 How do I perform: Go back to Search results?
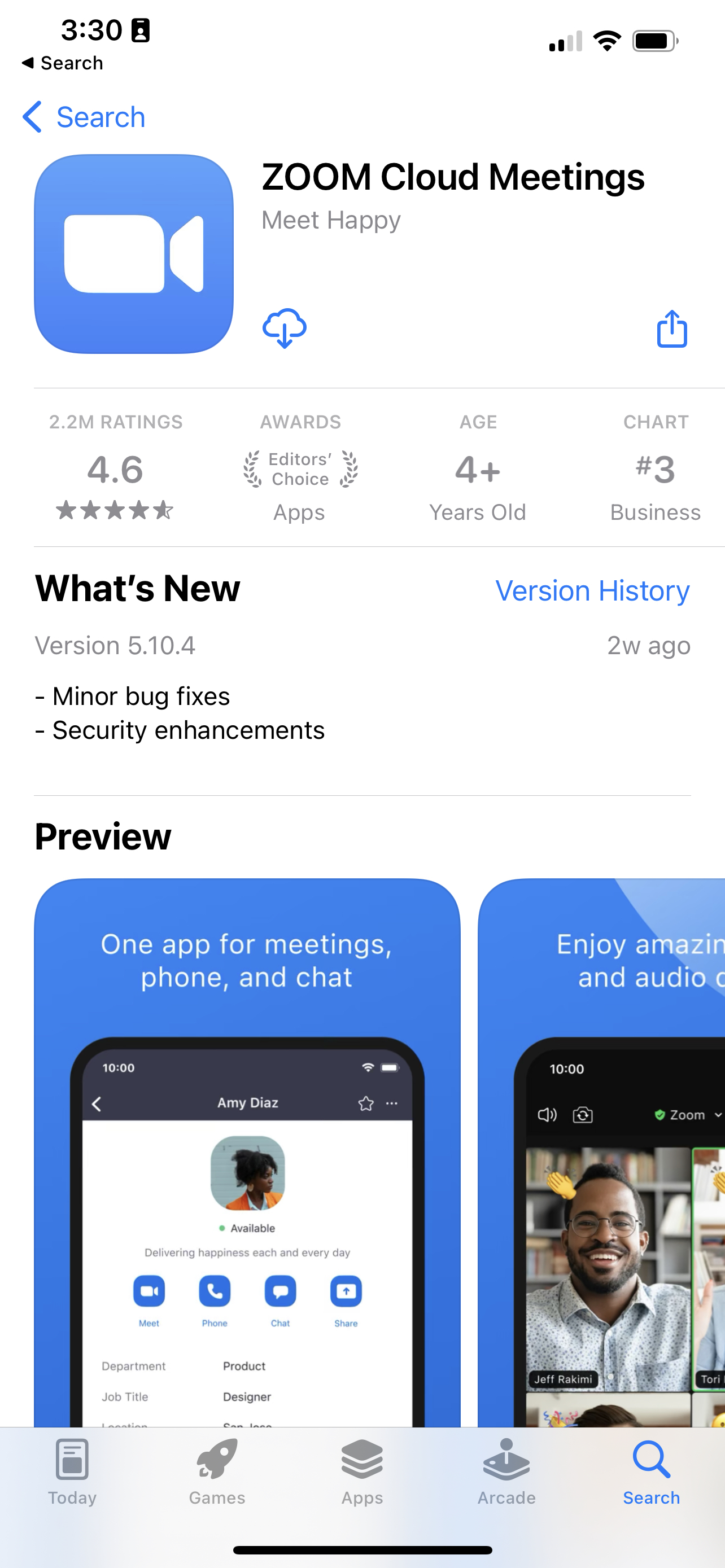[x=84, y=117]
